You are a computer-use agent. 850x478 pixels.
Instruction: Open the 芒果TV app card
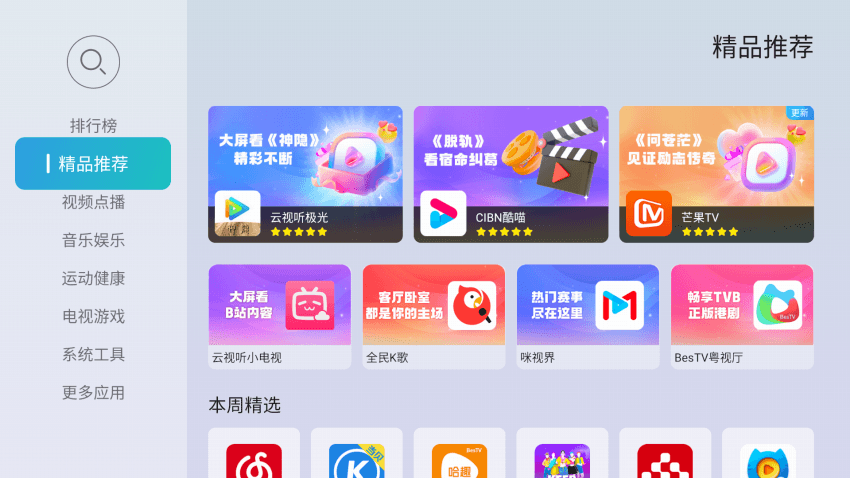click(716, 174)
